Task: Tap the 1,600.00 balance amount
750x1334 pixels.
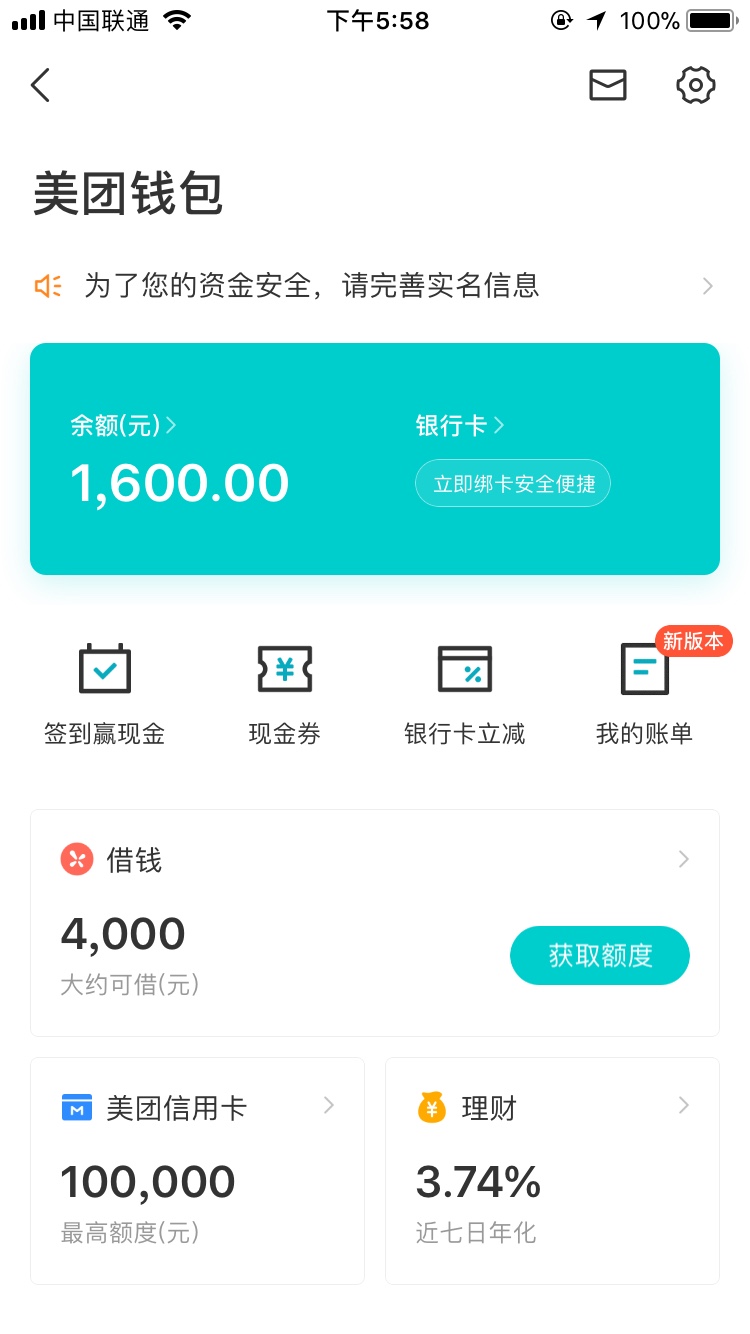Action: 180,482
